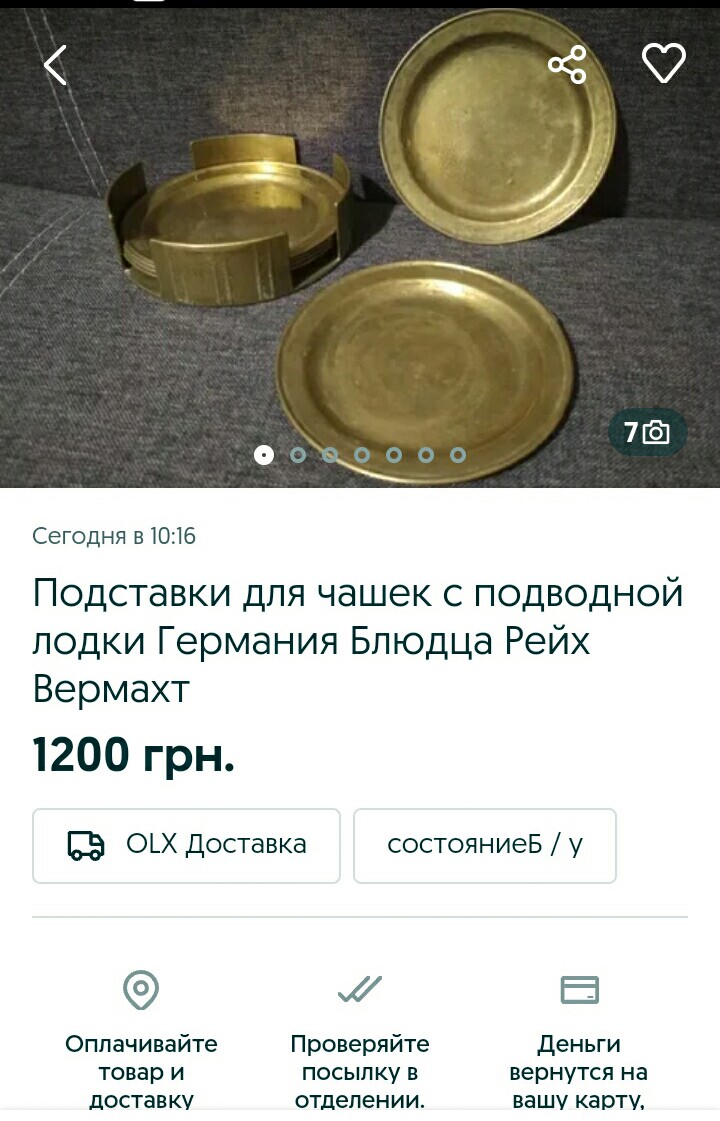Open the 7 photos counter badge
This screenshot has height=1121, width=720.
coord(648,432)
